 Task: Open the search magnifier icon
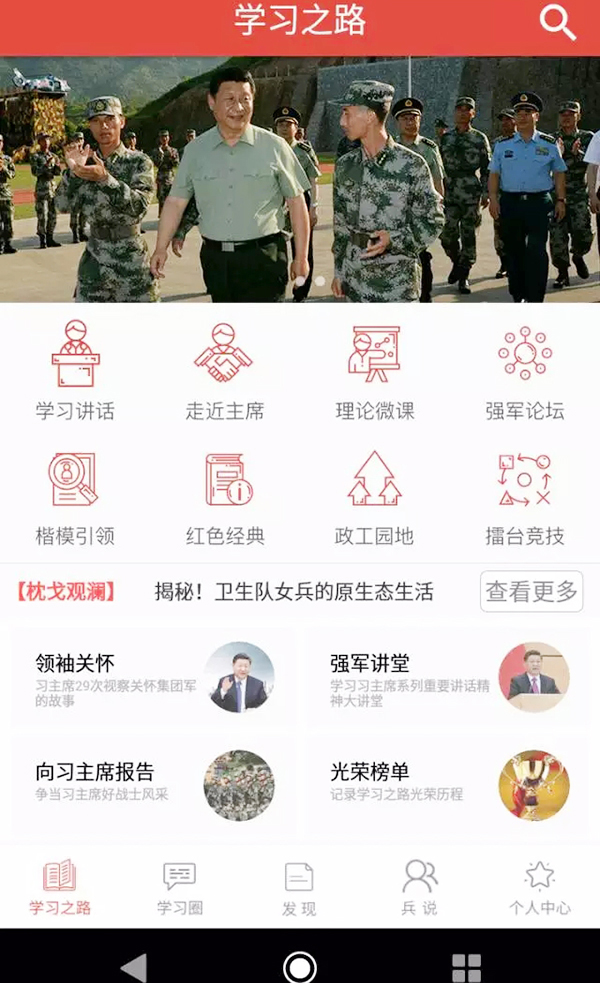pos(557,23)
